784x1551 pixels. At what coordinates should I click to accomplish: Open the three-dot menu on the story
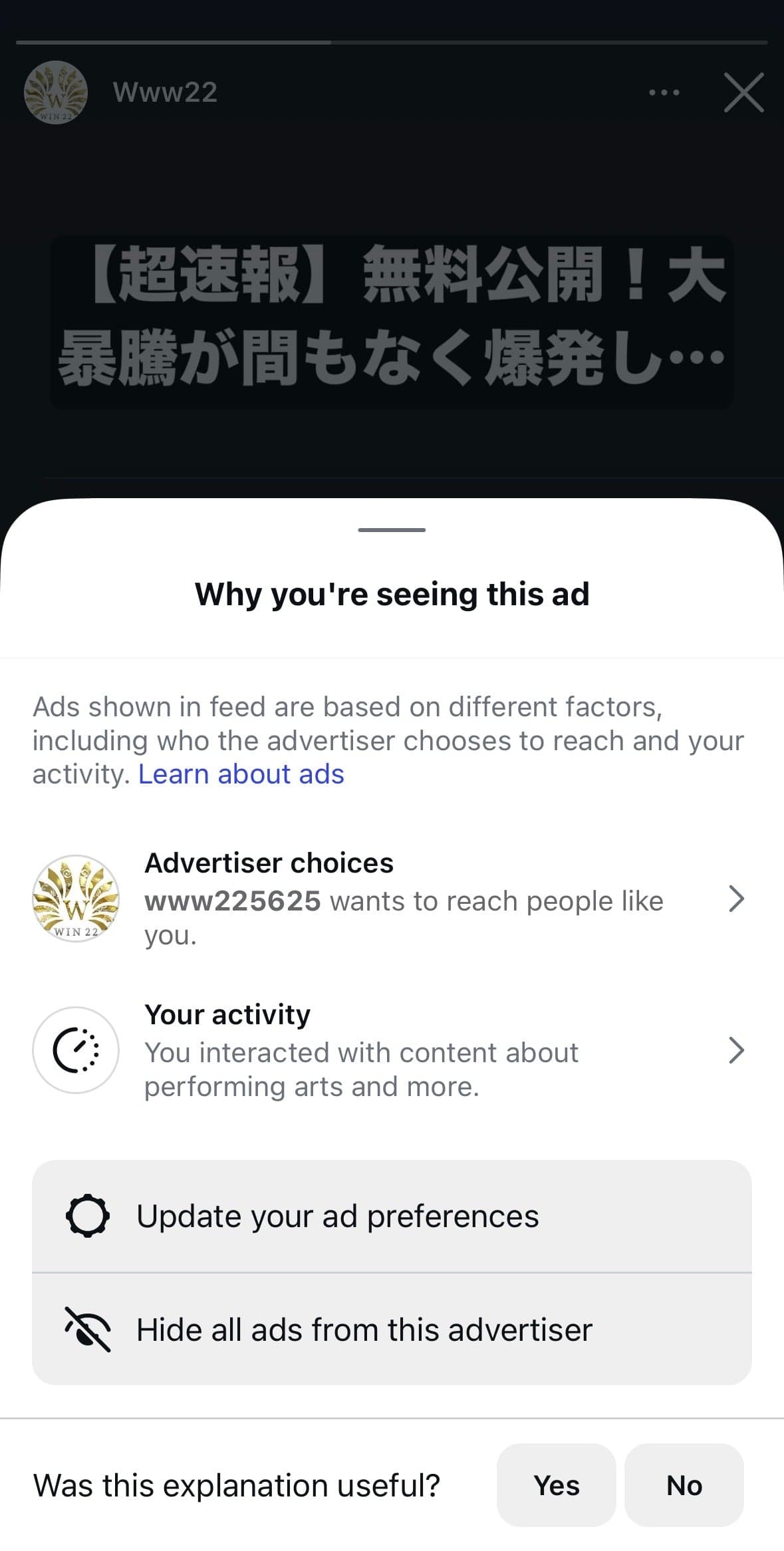pos(664,92)
